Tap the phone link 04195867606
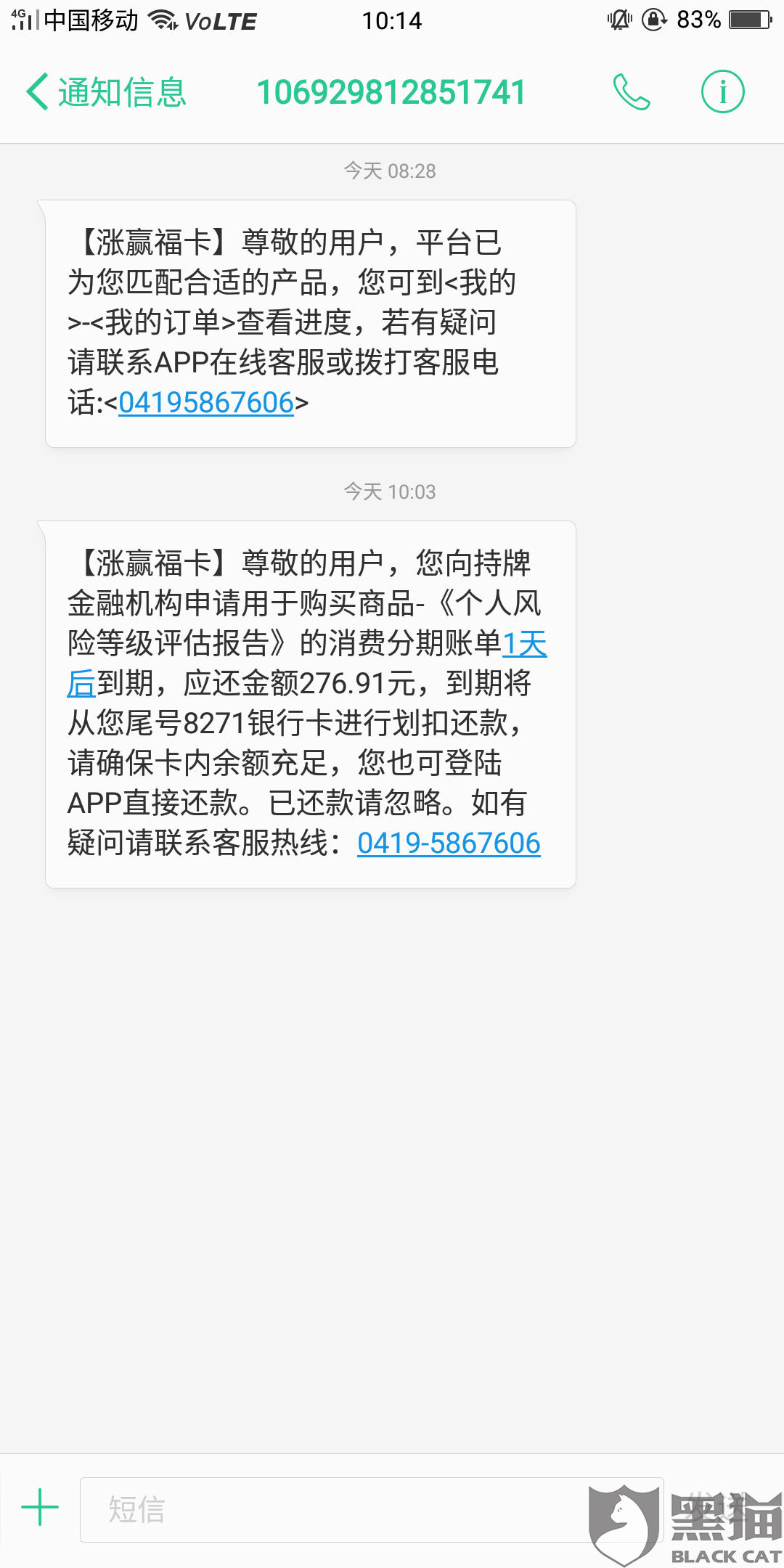Viewport: 784px width, 1568px height. tap(206, 402)
